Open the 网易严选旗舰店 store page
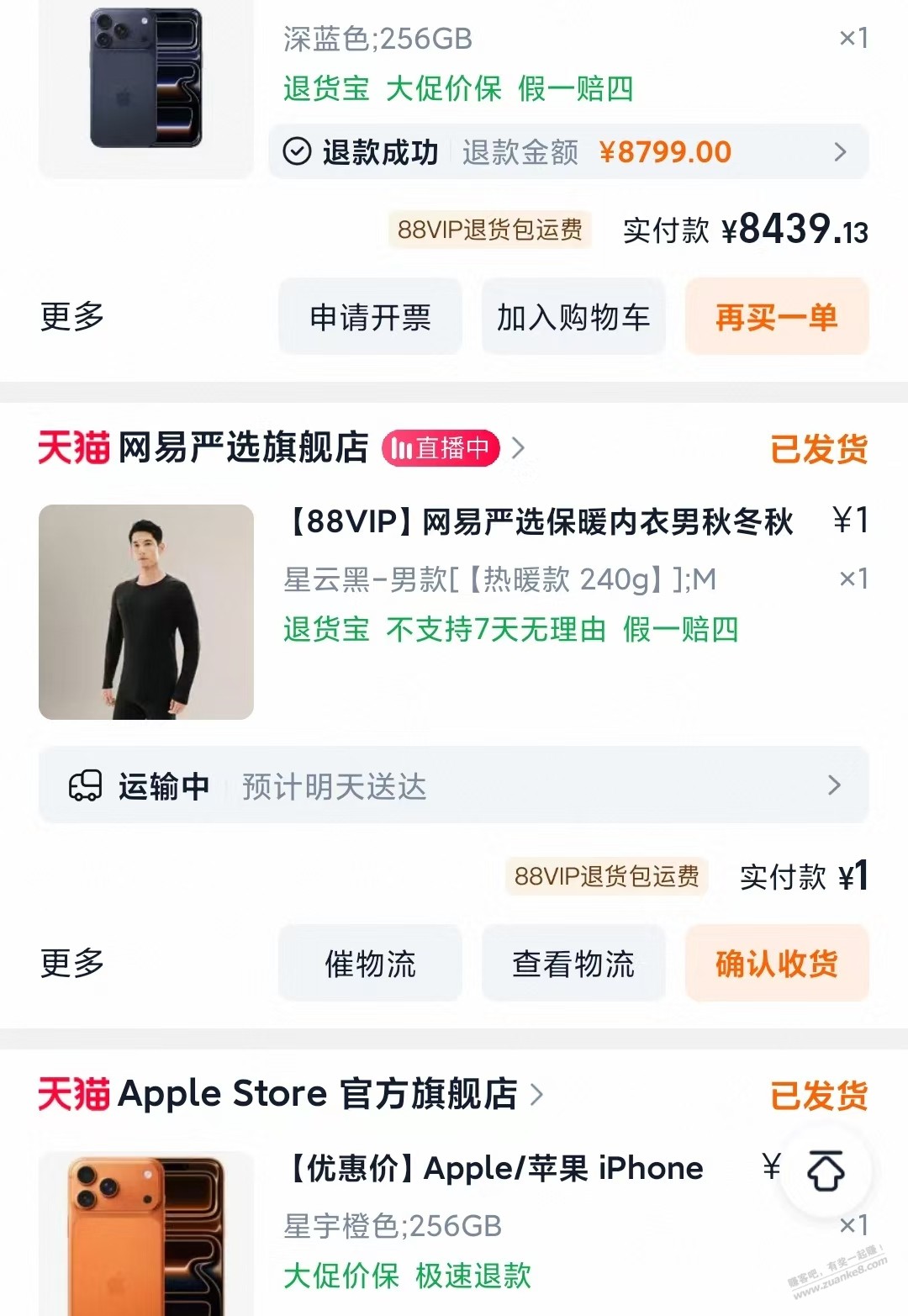 click(x=244, y=447)
